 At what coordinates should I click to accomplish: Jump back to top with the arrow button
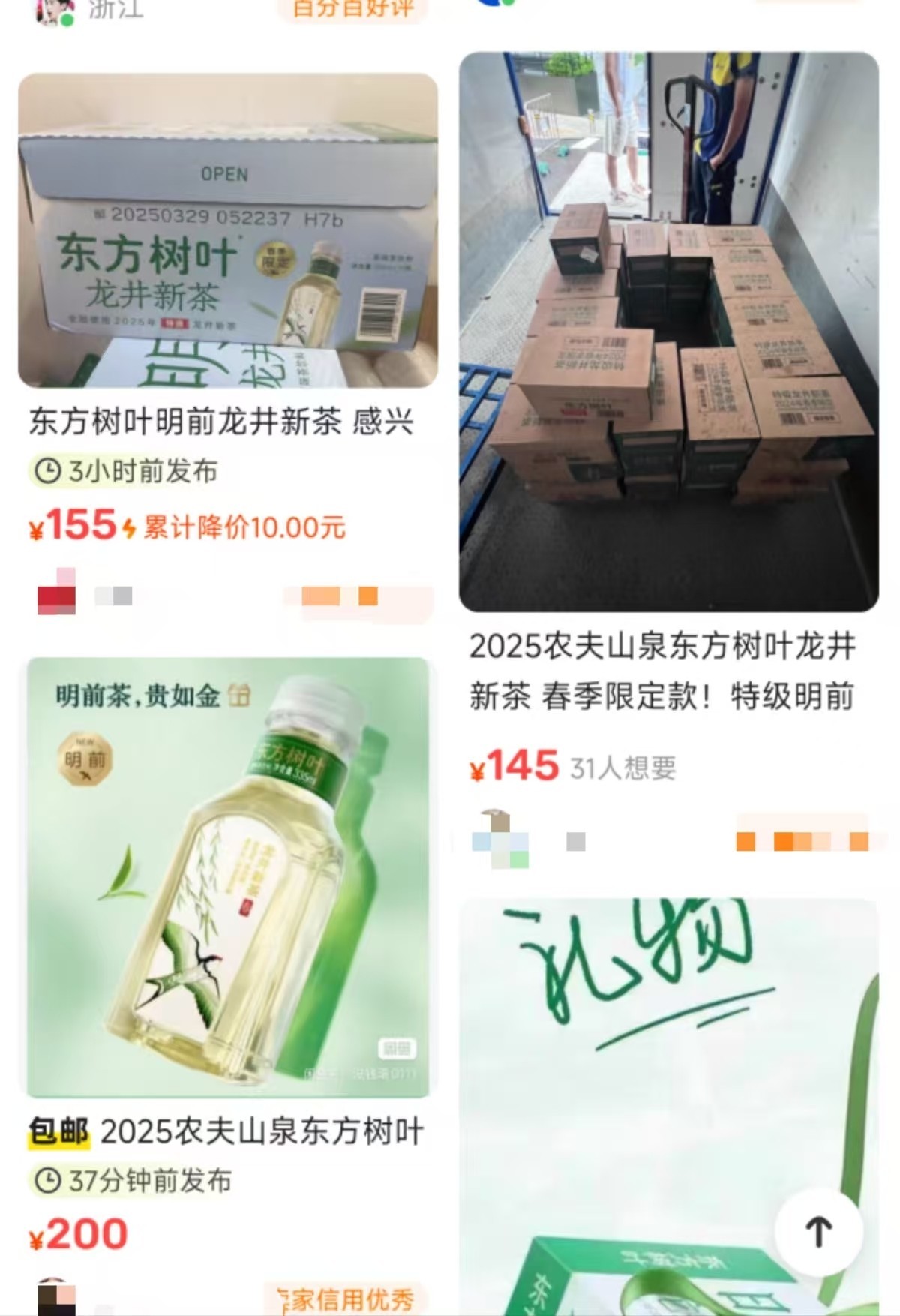click(x=818, y=1232)
